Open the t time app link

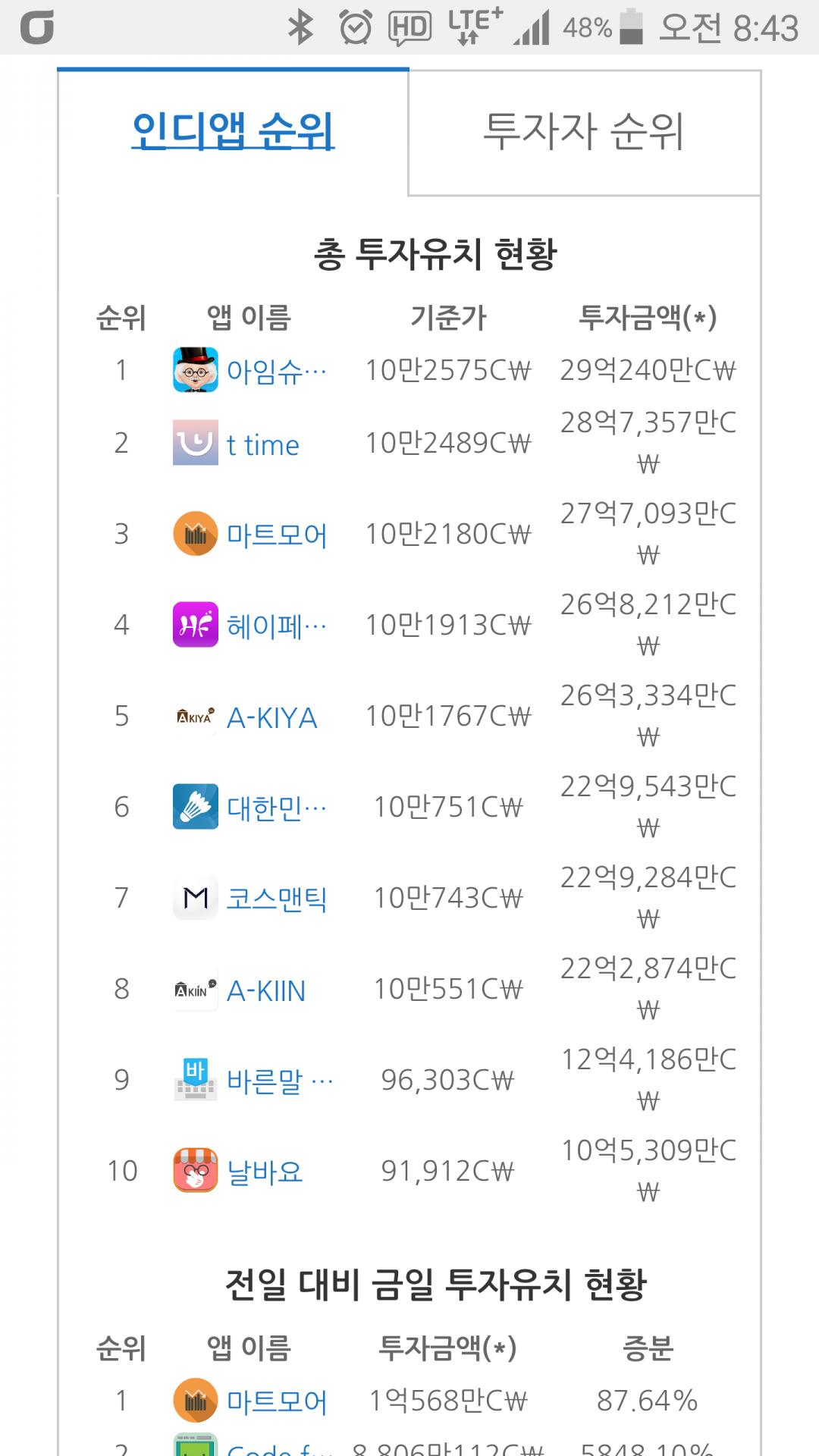[263, 445]
